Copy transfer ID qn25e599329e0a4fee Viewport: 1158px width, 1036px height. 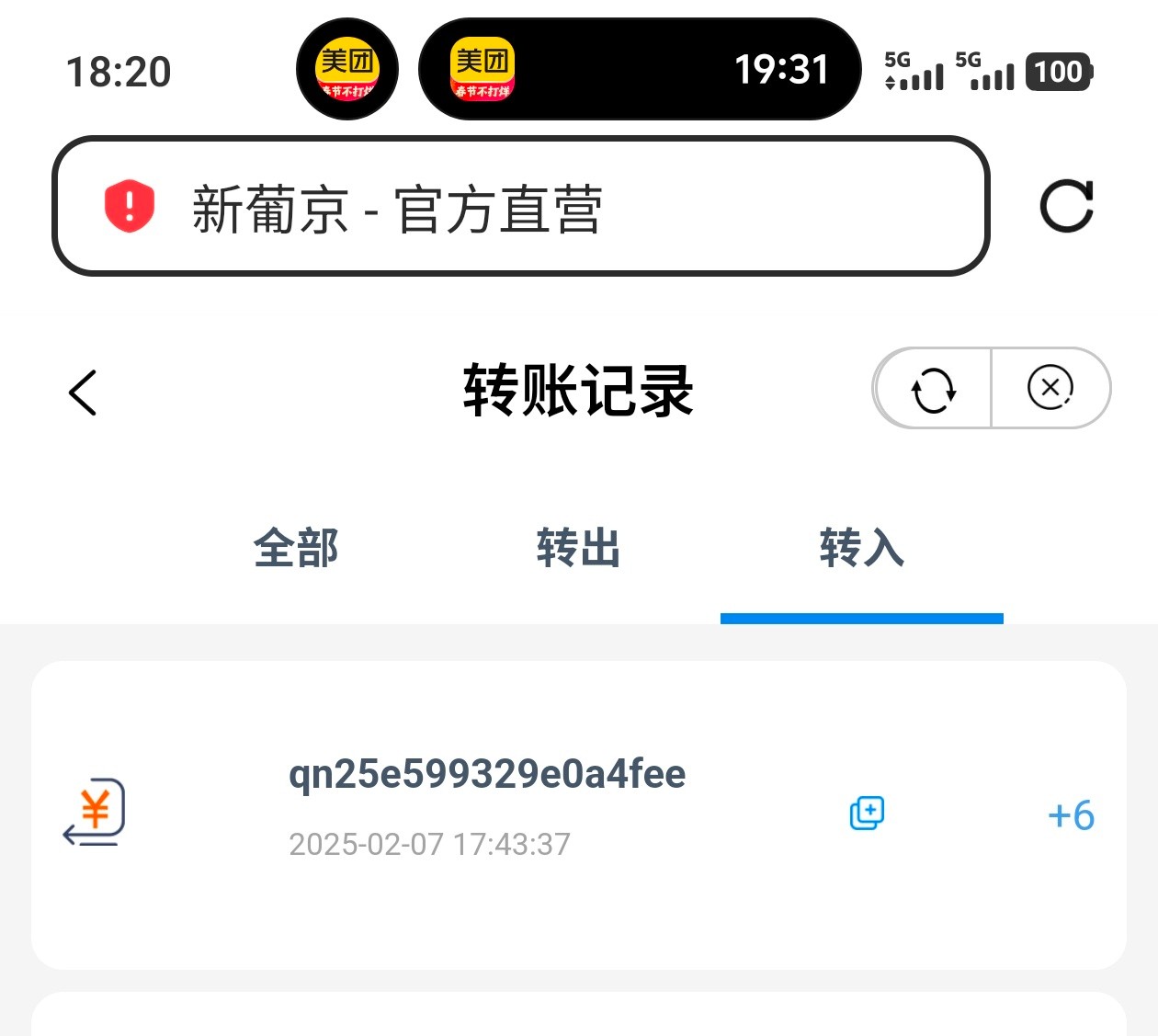click(x=866, y=813)
